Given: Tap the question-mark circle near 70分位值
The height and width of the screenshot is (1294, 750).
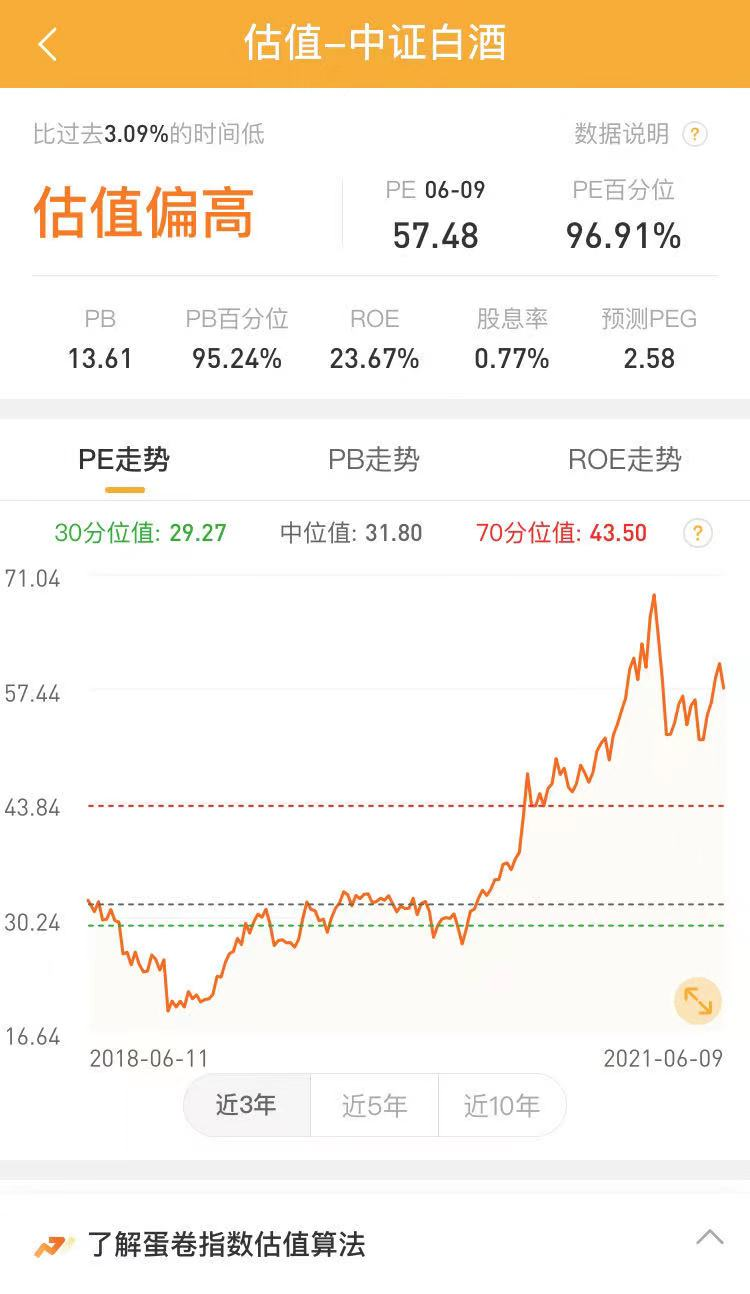Looking at the screenshot, I should (697, 535).
